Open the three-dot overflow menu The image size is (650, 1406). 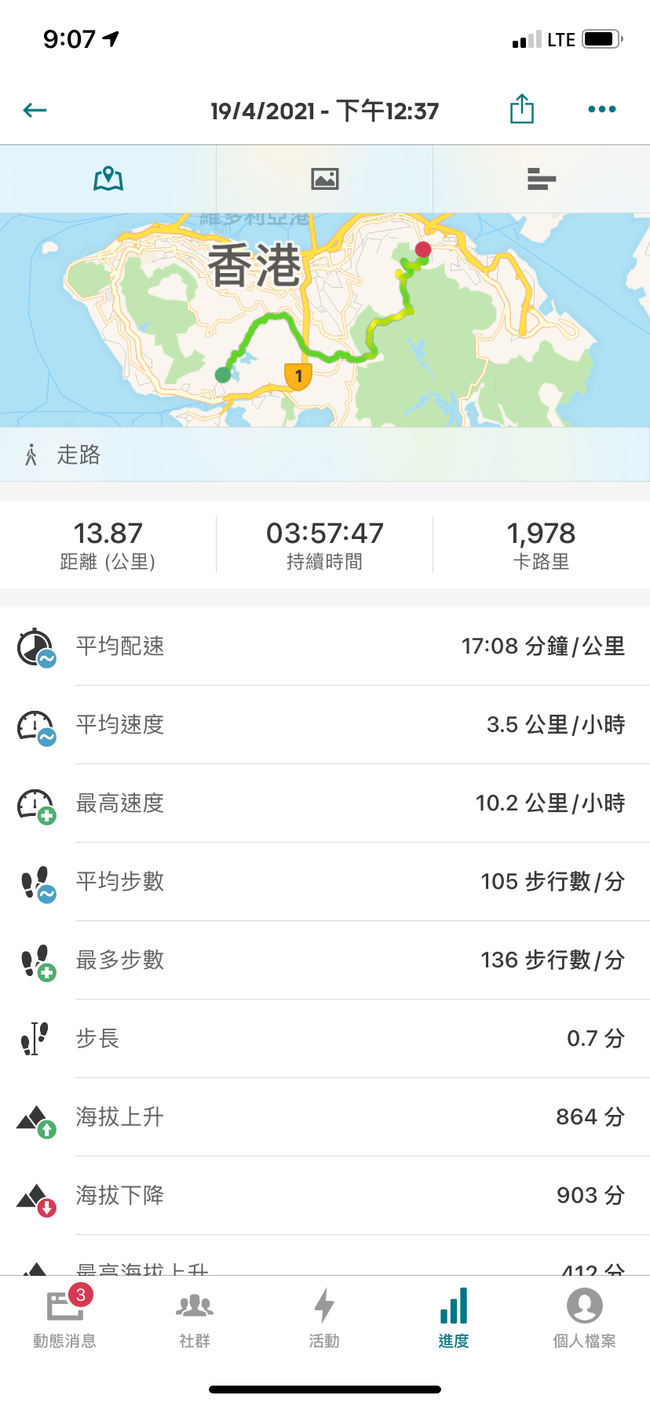coord(602,109)
